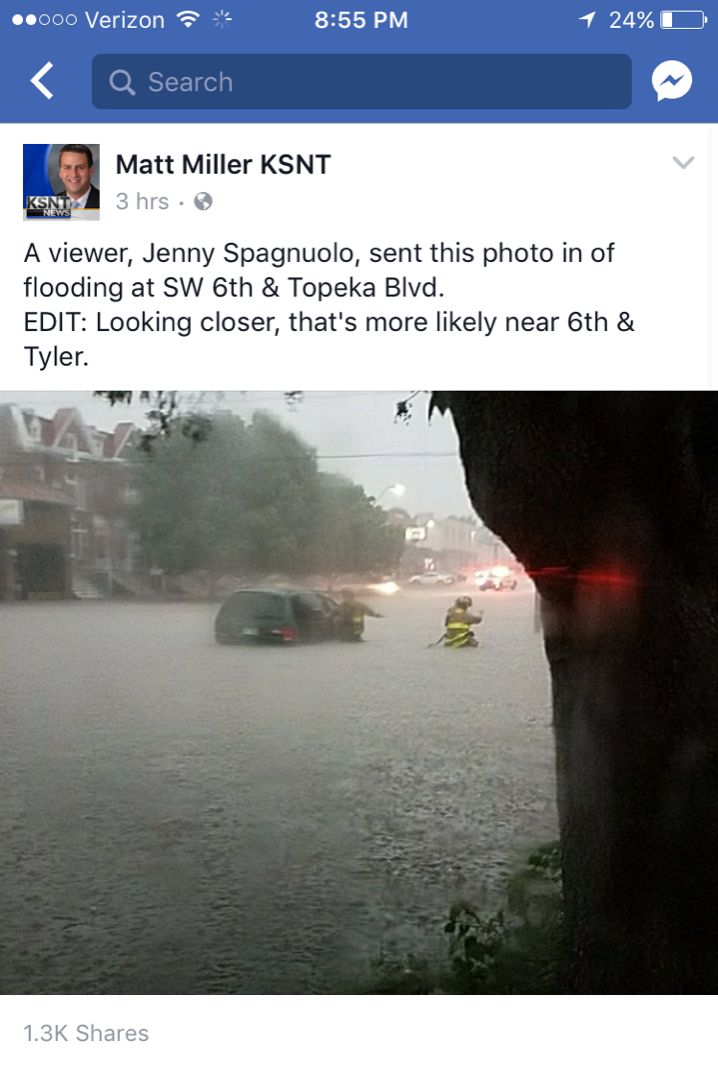Expand the post options chevron

click(682, 163)
